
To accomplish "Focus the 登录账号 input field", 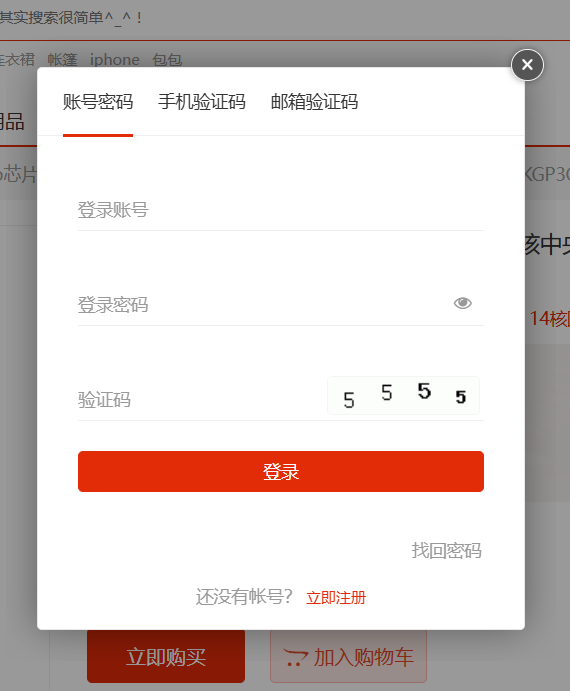I will tap(281, 210).
